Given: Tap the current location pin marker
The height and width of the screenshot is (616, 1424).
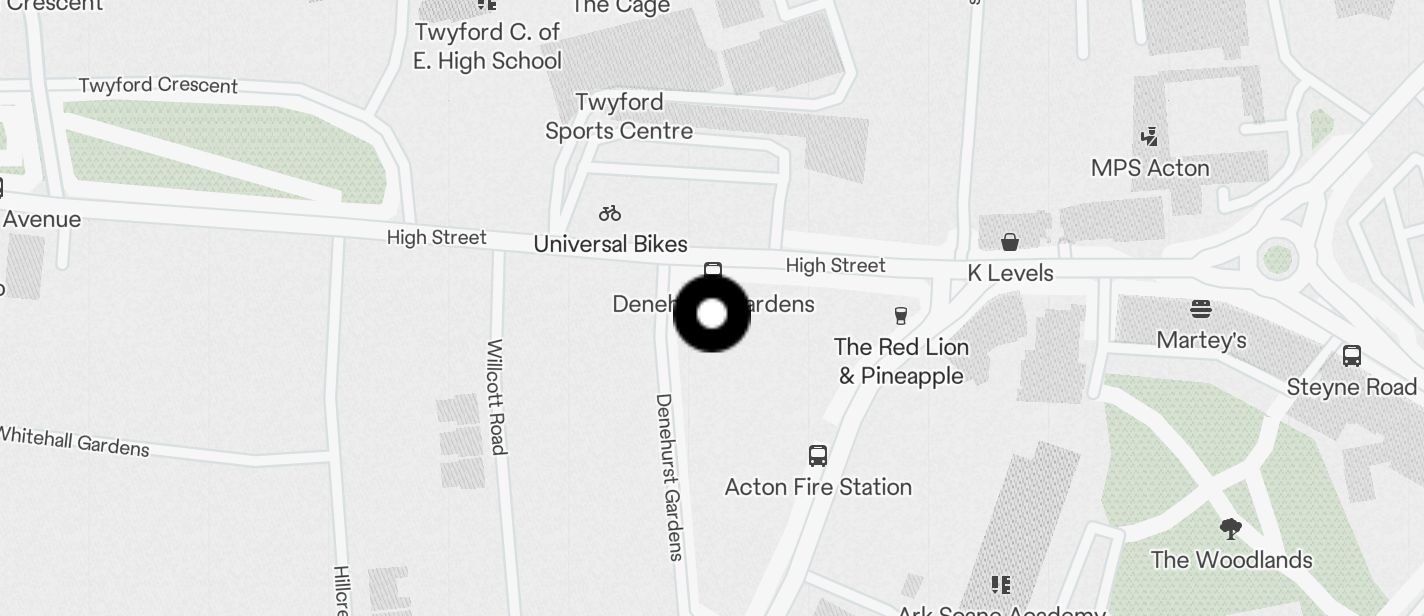Looking at the screenshot, I should point(711,314).
